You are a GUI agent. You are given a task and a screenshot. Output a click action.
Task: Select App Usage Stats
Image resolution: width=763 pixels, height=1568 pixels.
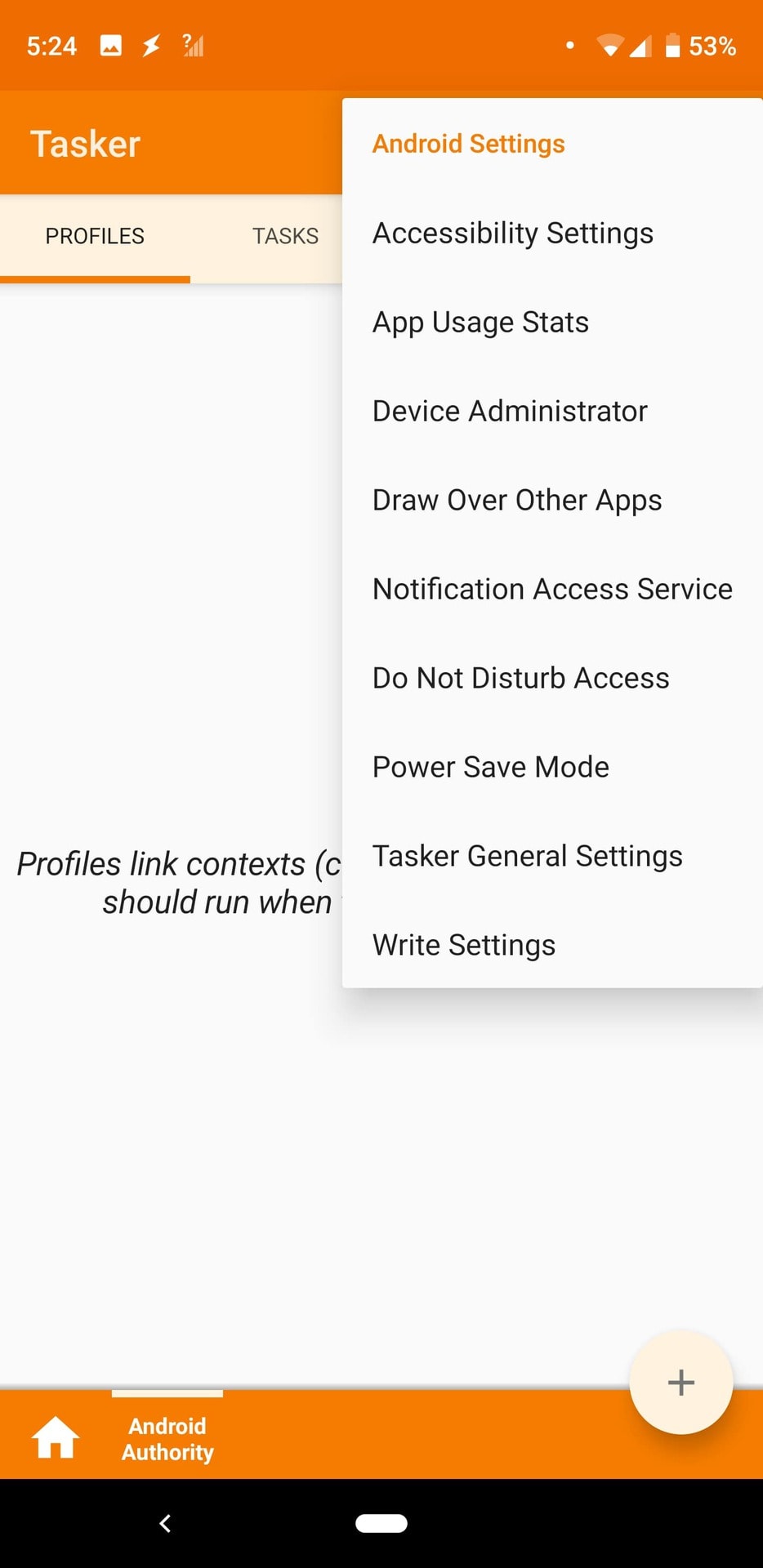coord(480,323)
